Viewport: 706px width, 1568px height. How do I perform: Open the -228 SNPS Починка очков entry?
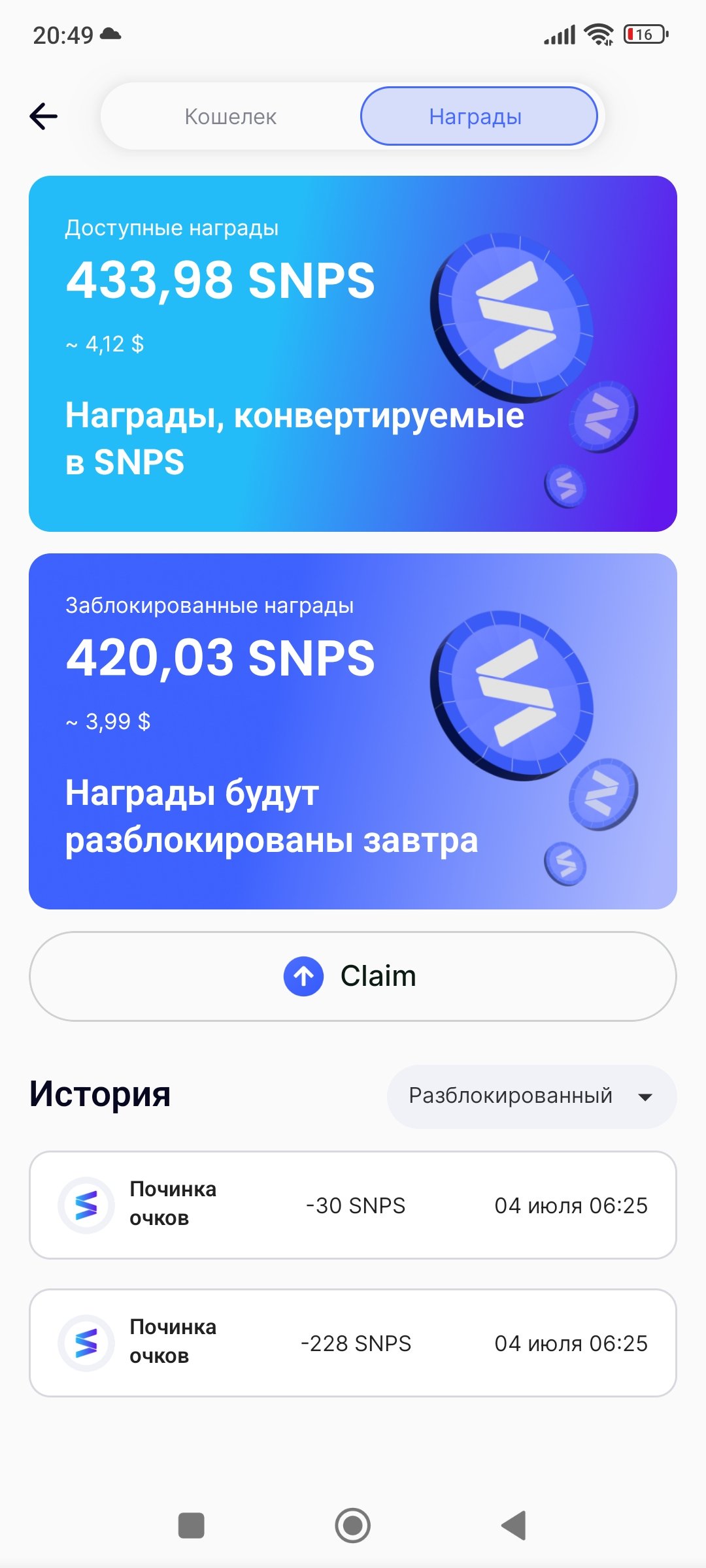353,1343
